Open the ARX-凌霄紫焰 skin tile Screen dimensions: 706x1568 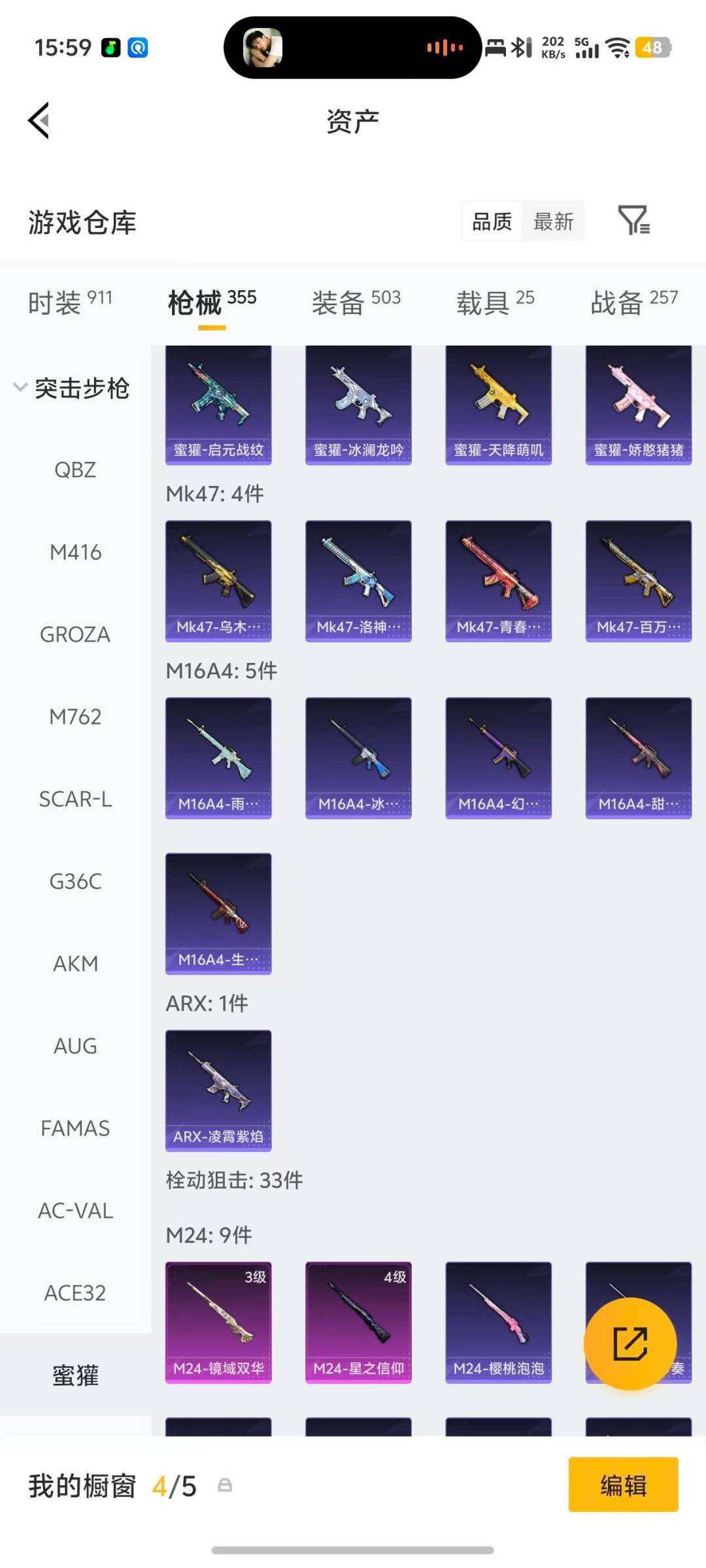(218, 1090)
